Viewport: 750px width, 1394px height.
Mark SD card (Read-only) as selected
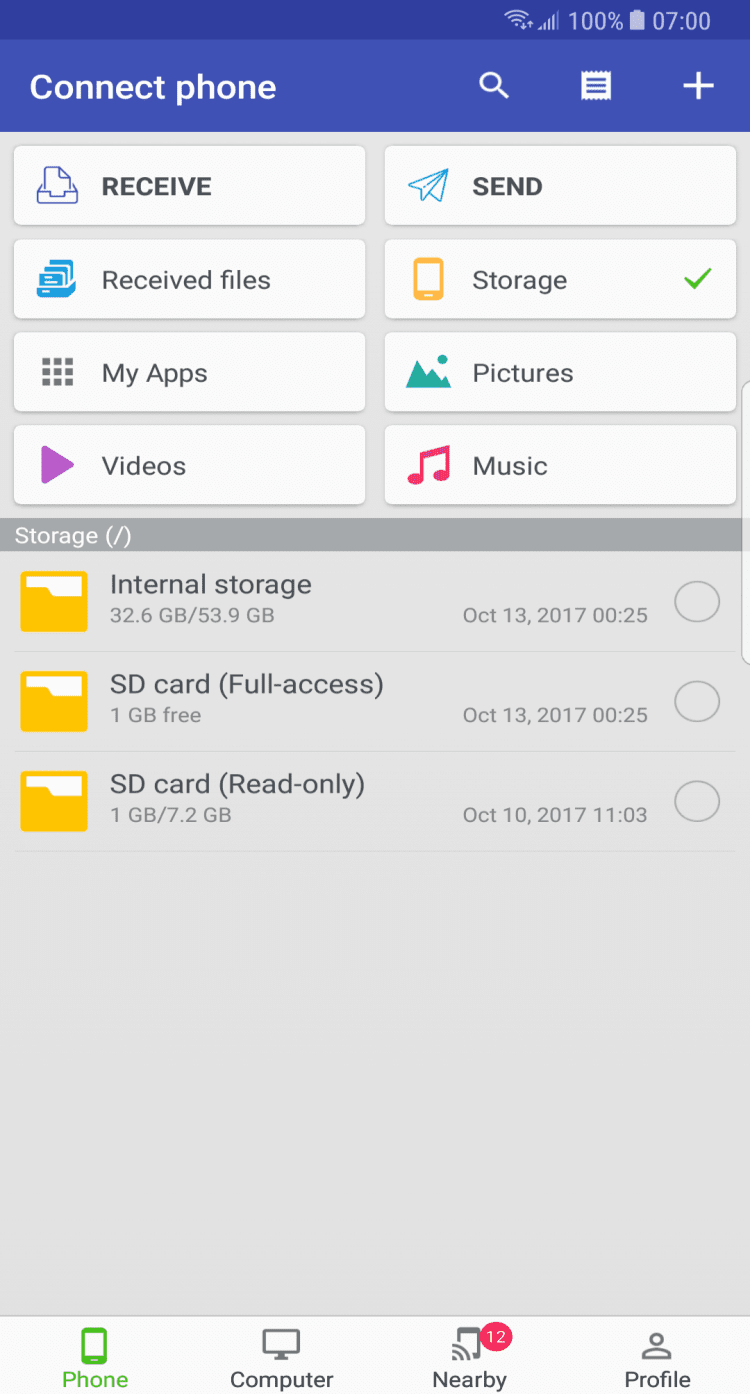[x=697, y=802]
